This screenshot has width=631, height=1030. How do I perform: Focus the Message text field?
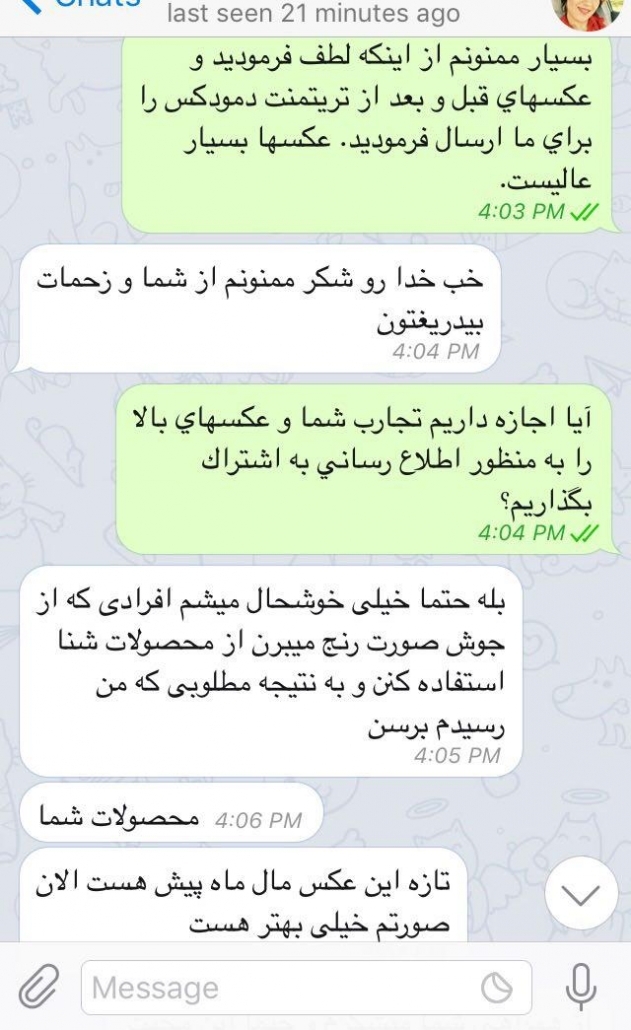tap(280, 989)
